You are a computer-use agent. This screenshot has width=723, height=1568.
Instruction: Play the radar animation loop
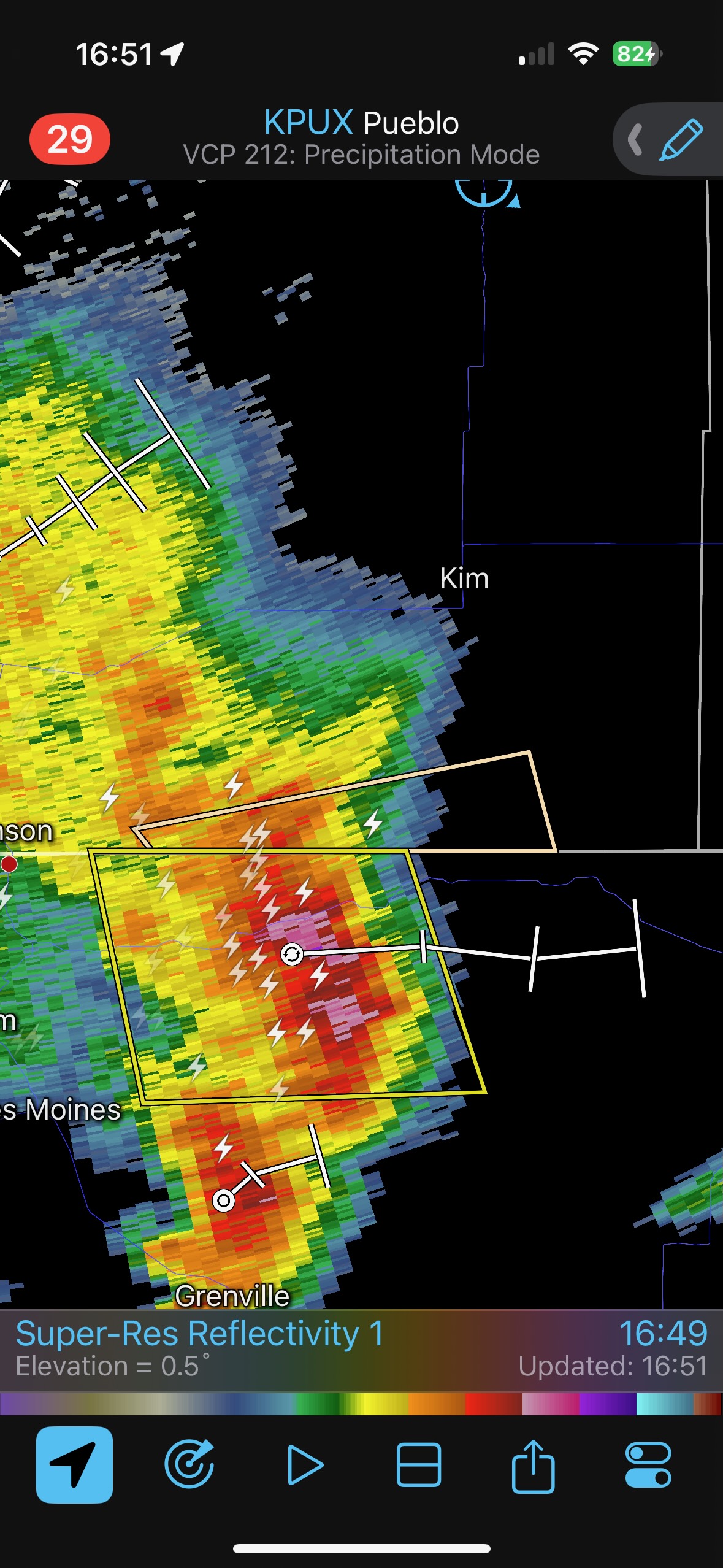(x=305, y=1464)
